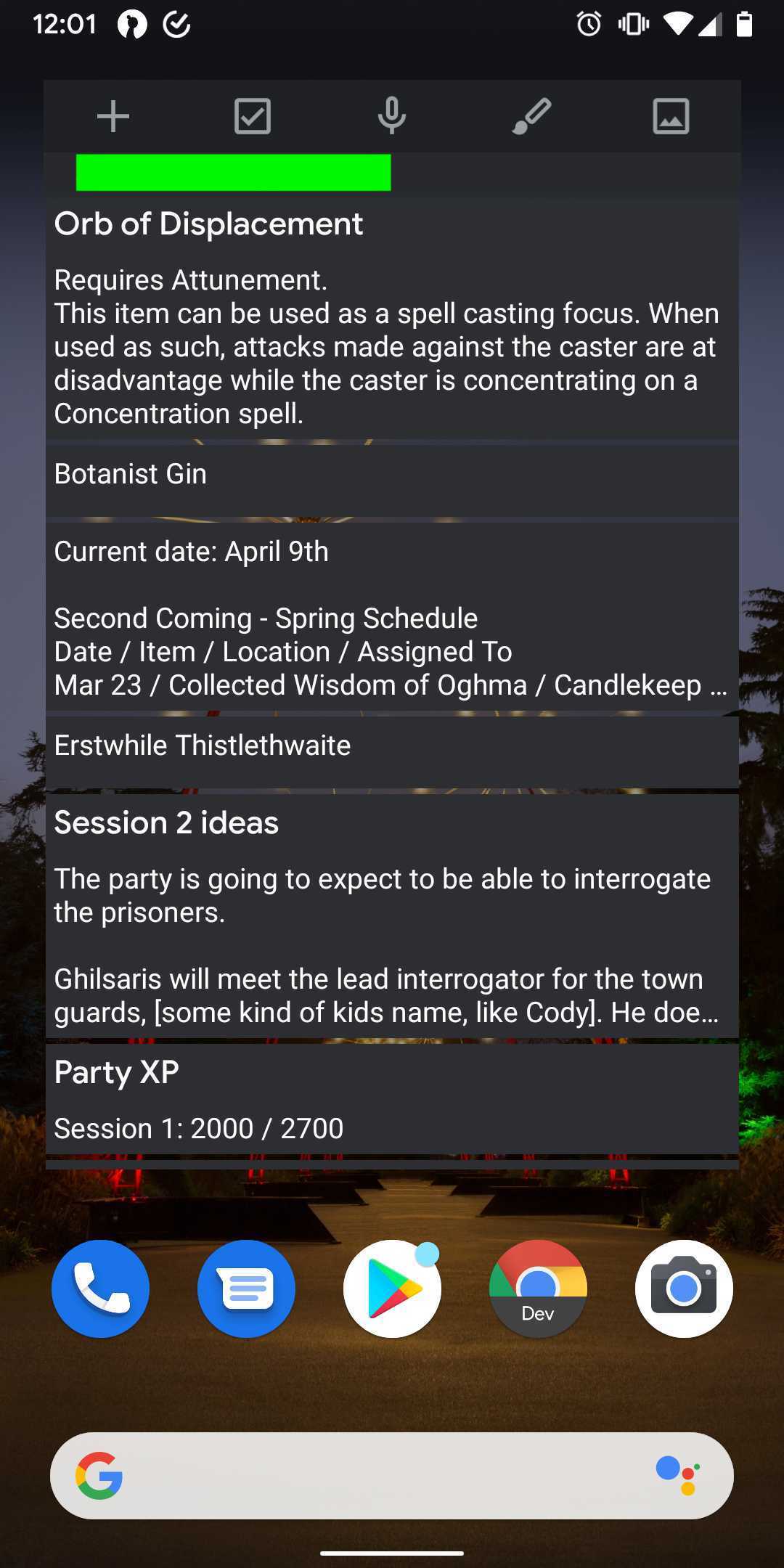Tap the green progress bar in the widget
Screen dimensions: 784x1568
(232, 173)
